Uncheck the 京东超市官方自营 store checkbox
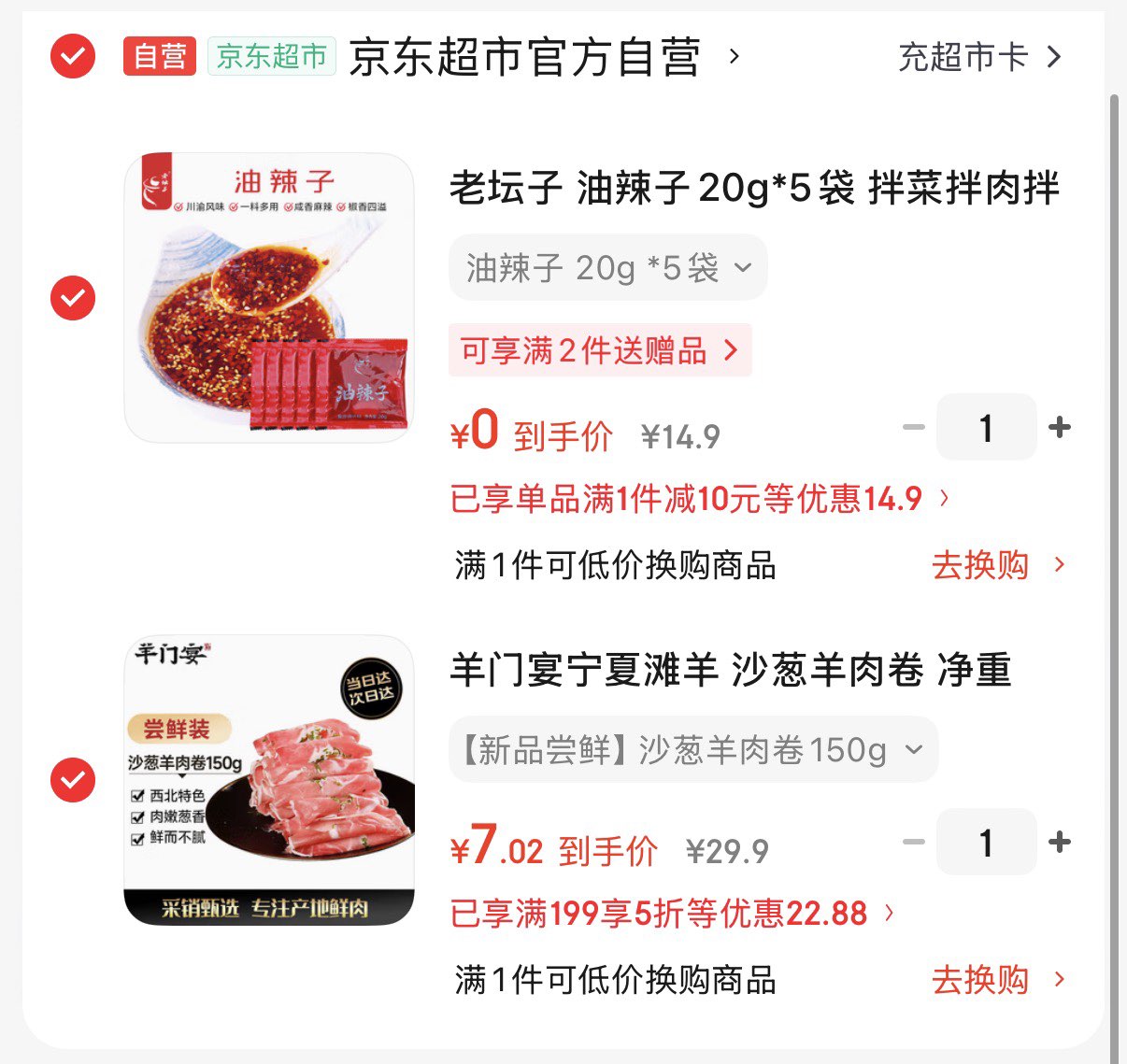 (73, 56)
